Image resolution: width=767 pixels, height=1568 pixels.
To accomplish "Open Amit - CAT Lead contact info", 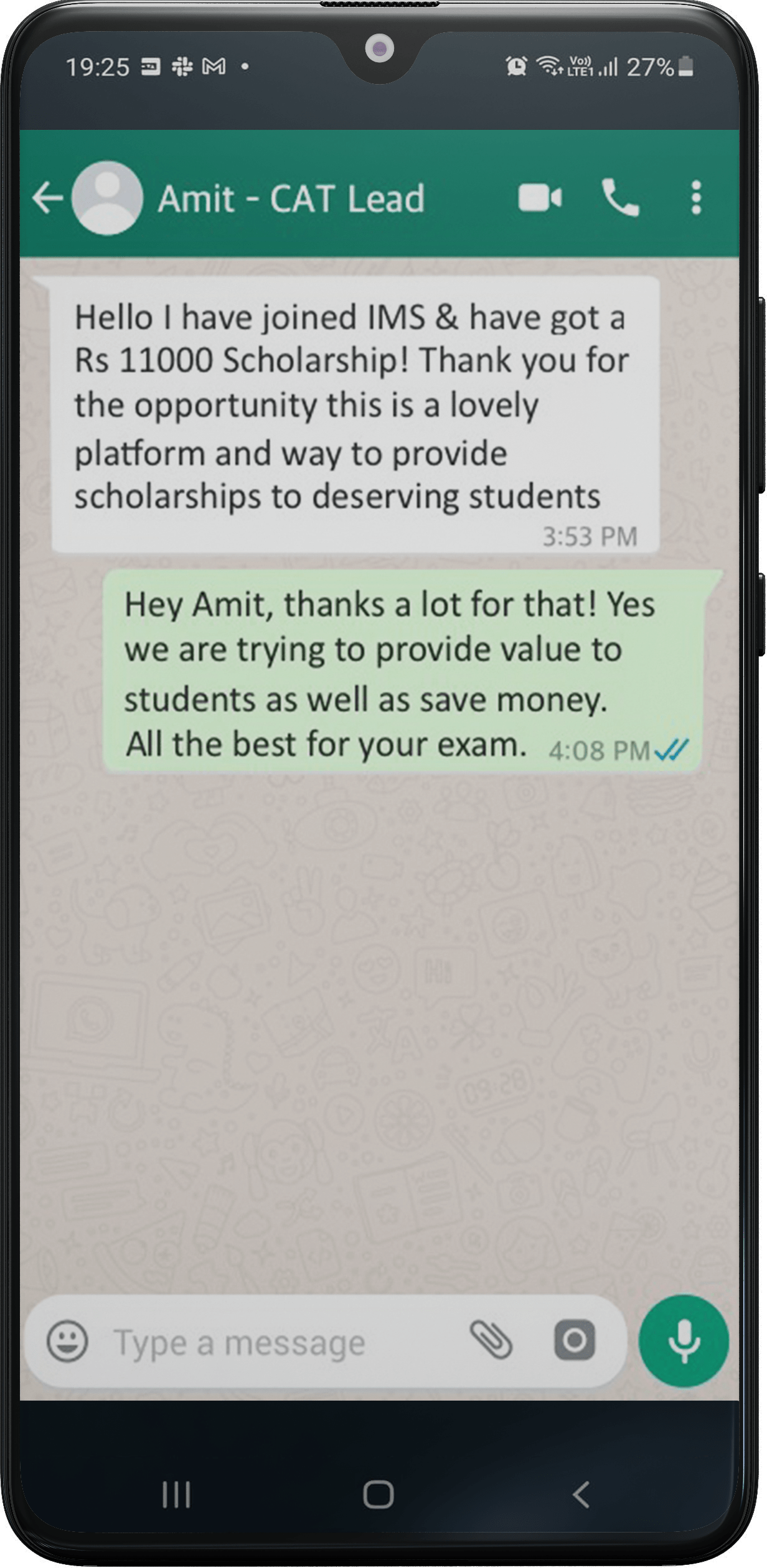I will pyautogui.click(x=291, y=198).
